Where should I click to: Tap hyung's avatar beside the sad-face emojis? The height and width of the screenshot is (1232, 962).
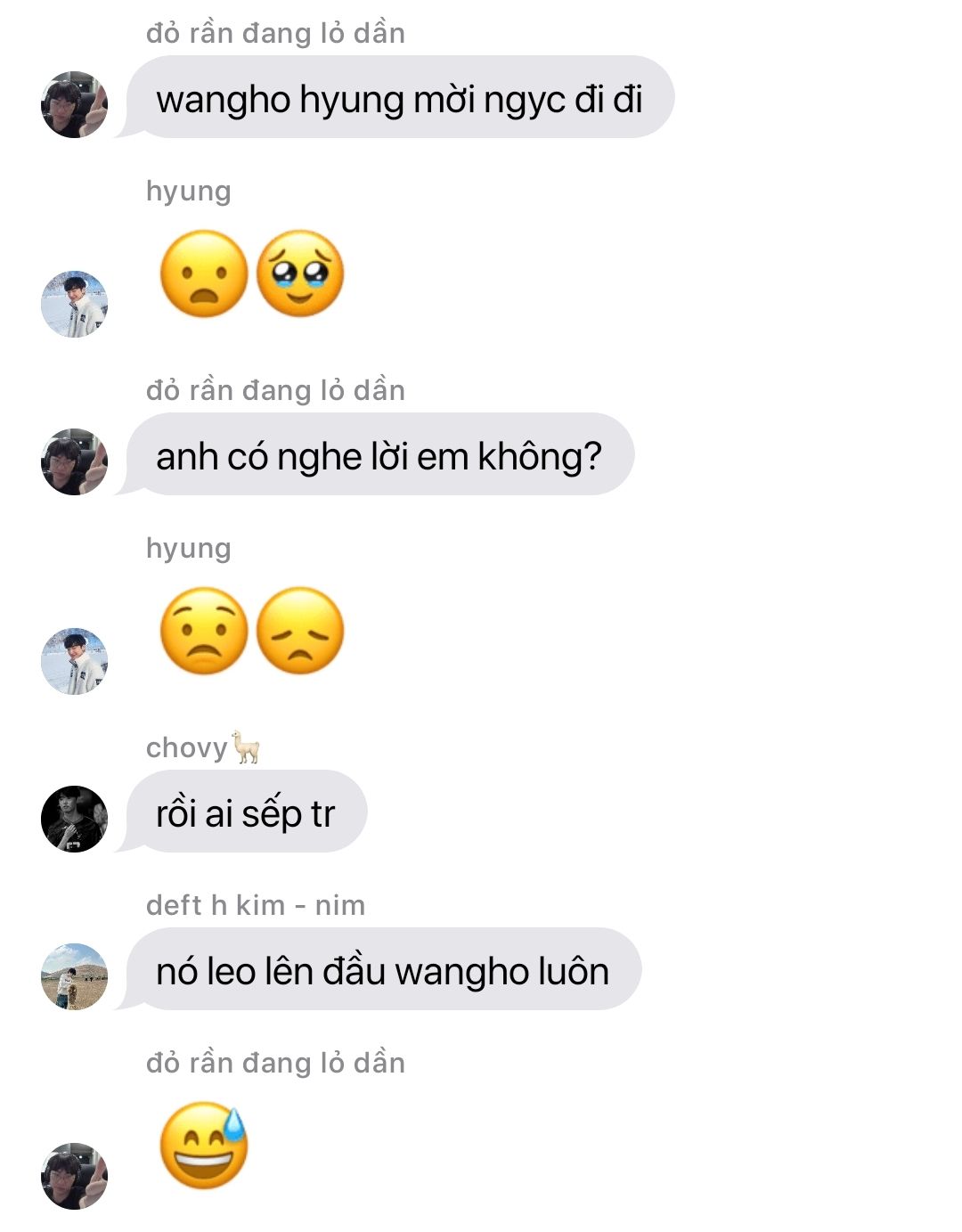(74, 661)
